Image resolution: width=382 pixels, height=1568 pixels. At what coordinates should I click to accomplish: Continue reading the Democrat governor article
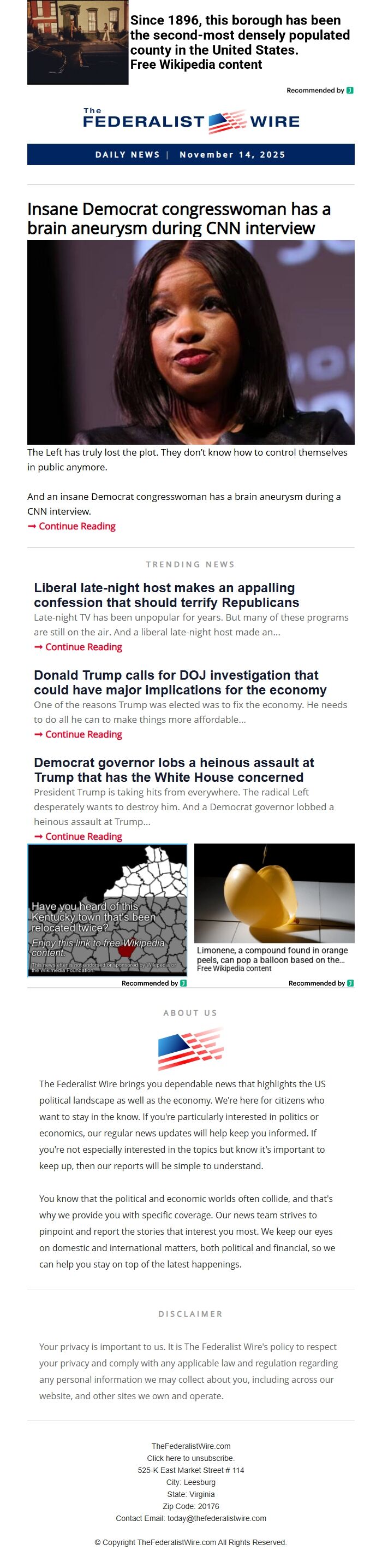[x=79, y=836]
